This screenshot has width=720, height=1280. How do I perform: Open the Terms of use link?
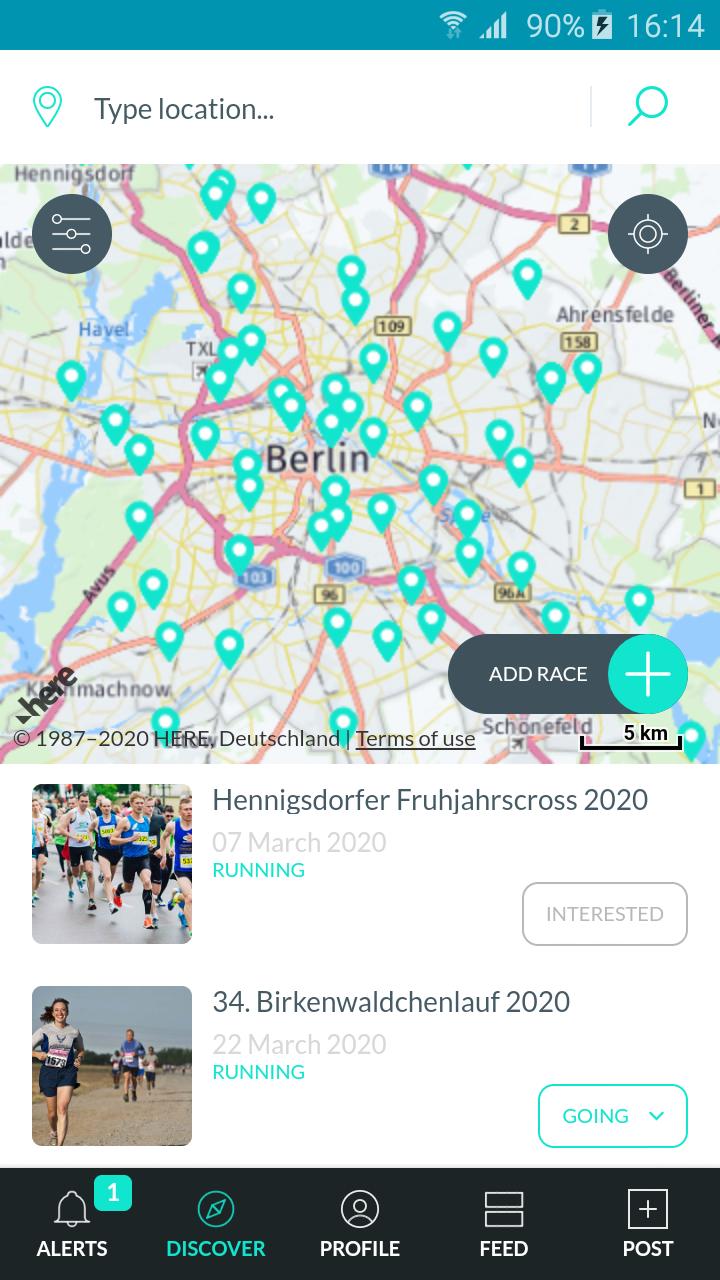point(415,737)
